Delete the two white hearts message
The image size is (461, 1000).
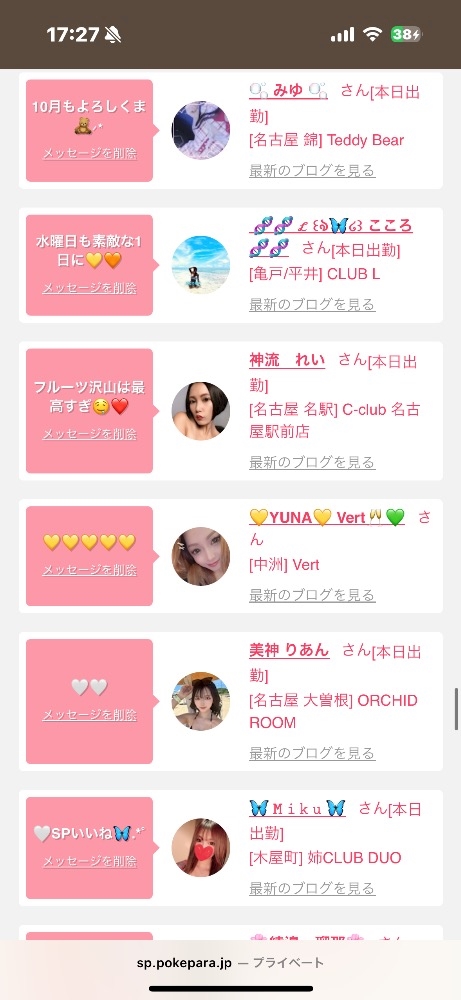(89, 715)
